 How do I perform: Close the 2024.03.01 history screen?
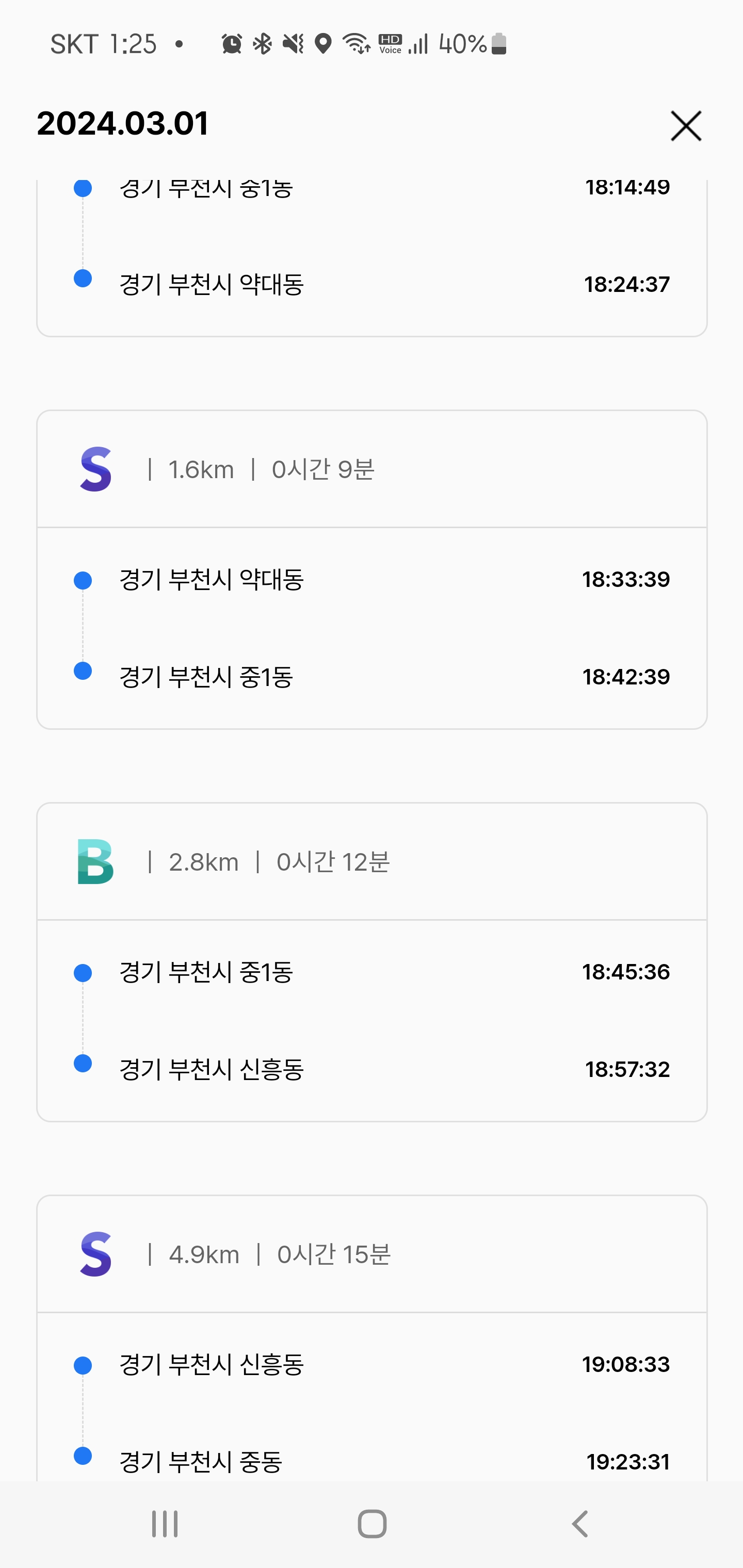tap(686, 126)
